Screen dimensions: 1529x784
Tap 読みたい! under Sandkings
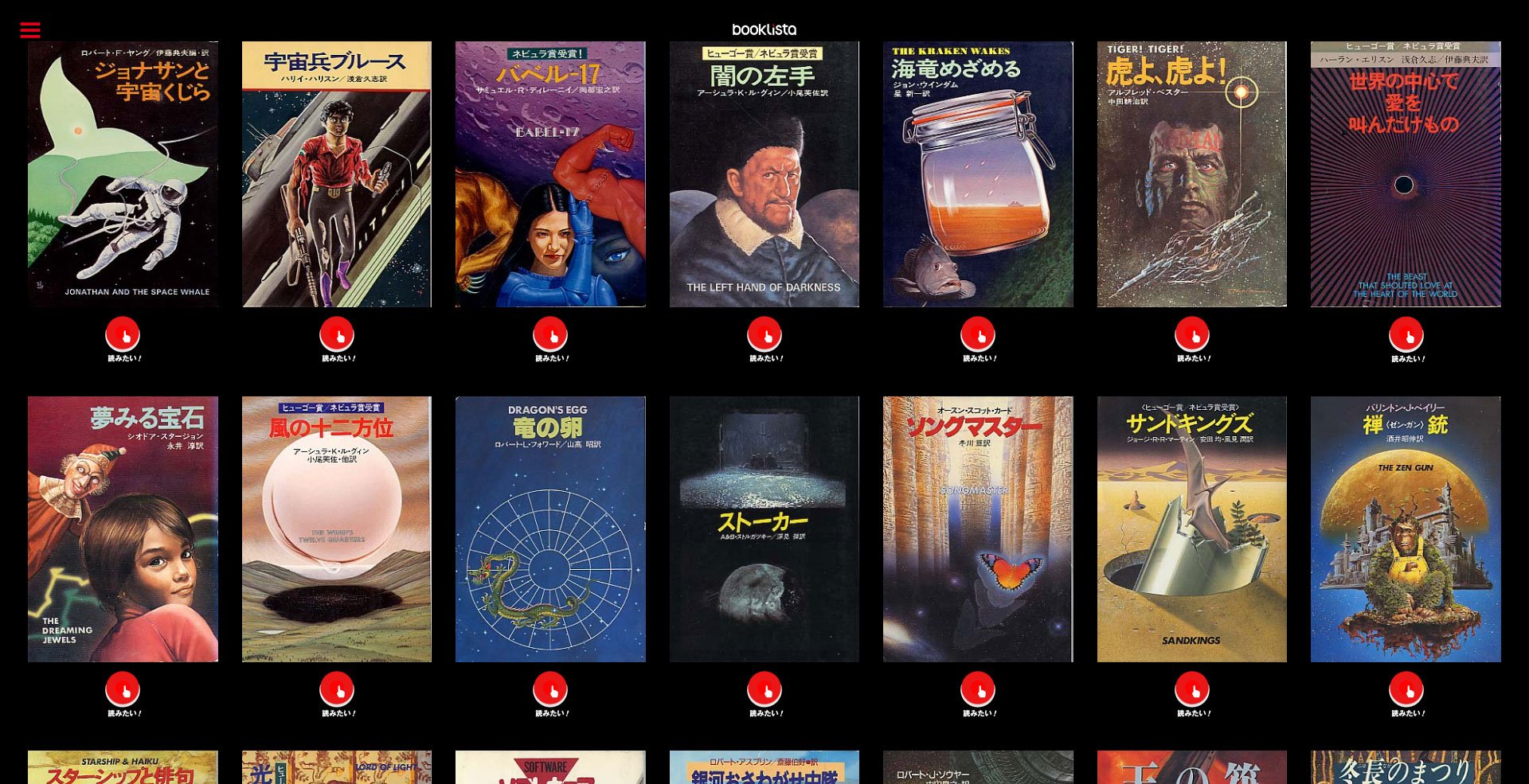point(1192,690)
